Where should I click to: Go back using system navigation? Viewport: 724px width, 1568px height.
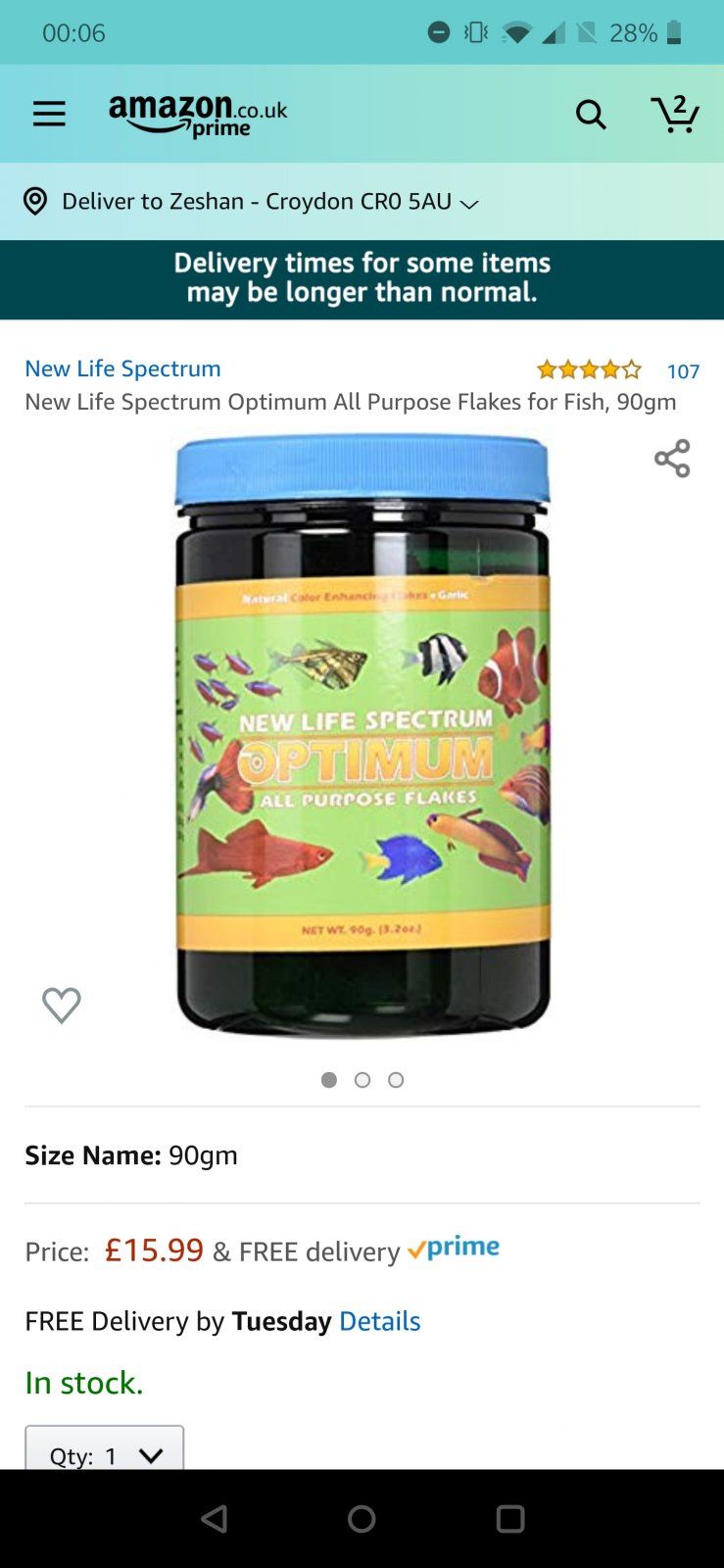pos(214,1519)
